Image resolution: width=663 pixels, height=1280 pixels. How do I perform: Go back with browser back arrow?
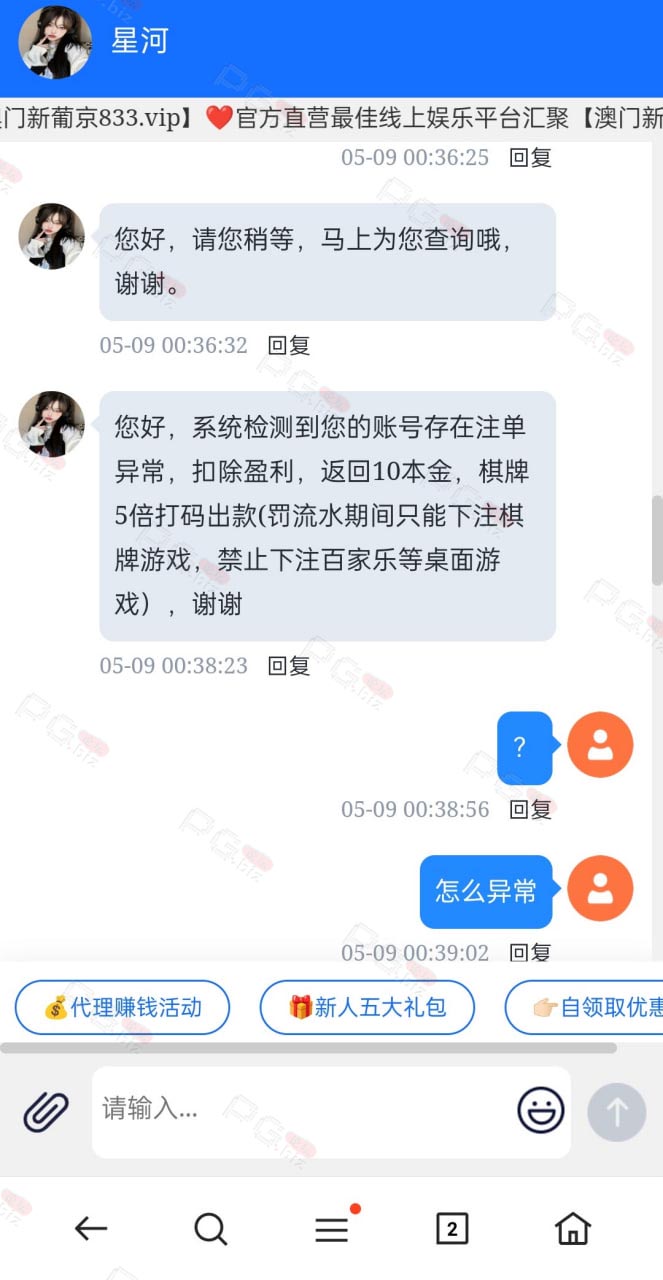coord(91,1228)
